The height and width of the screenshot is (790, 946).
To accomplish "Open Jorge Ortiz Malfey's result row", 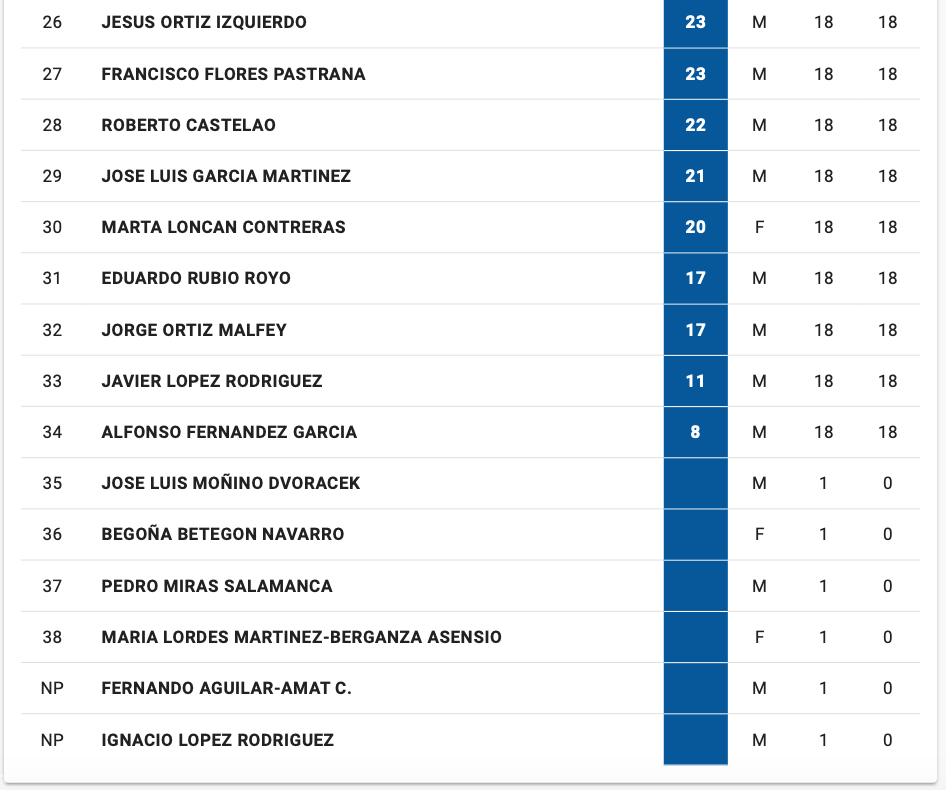I will (194, 330).
